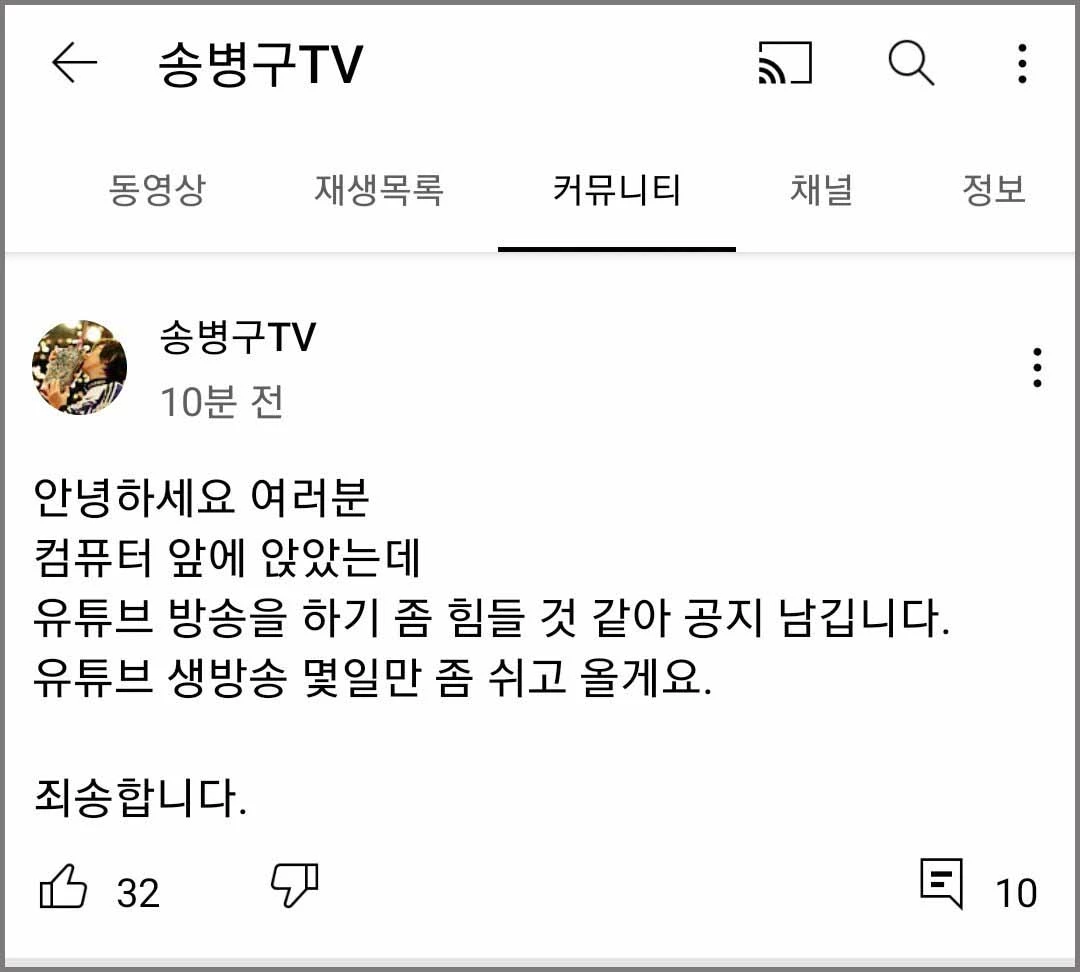Switch to the 재생목록 tab
The height and width of the screenshot is (972, 1080).
click(379, 189)
